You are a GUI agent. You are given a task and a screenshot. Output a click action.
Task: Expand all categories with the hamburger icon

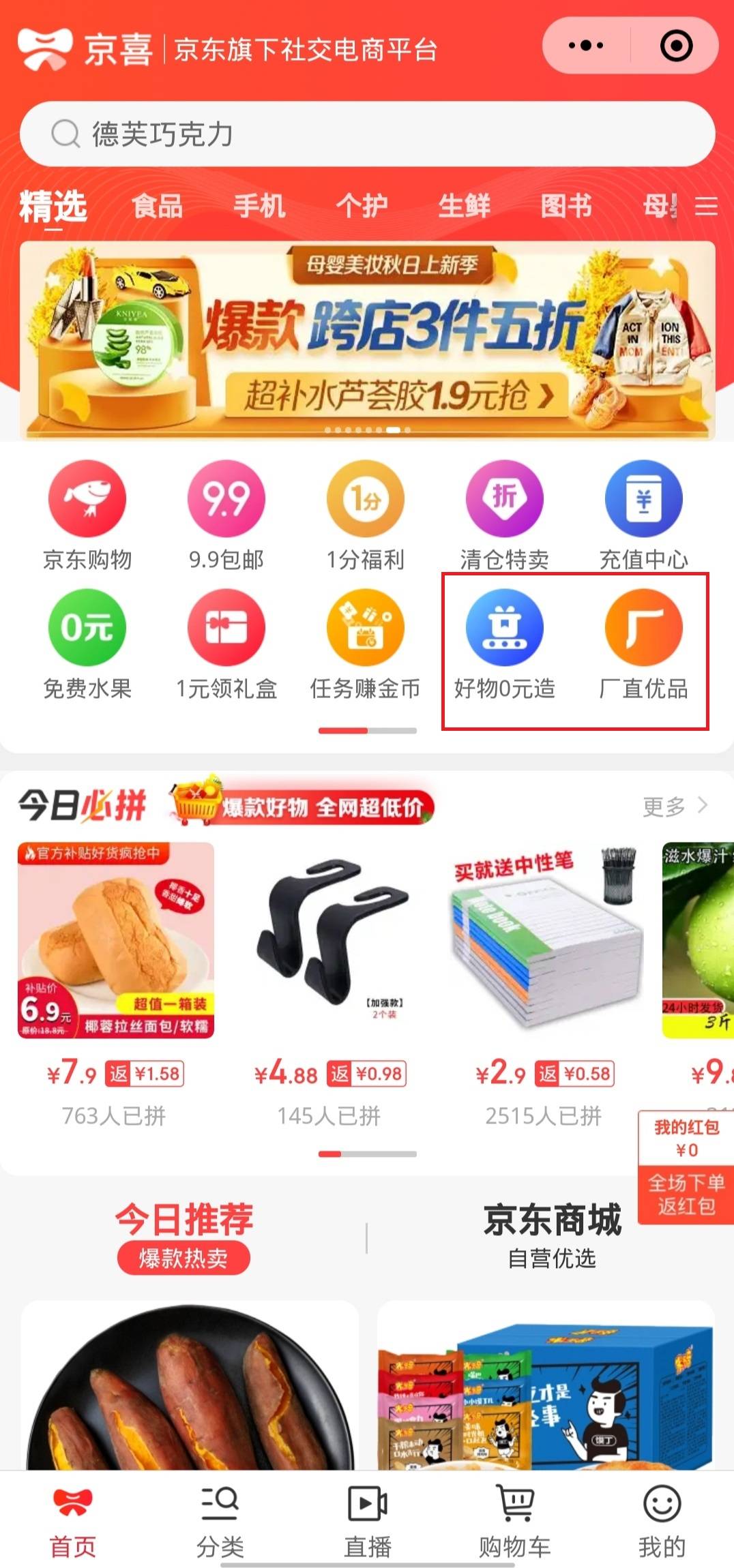pos(706,206)
